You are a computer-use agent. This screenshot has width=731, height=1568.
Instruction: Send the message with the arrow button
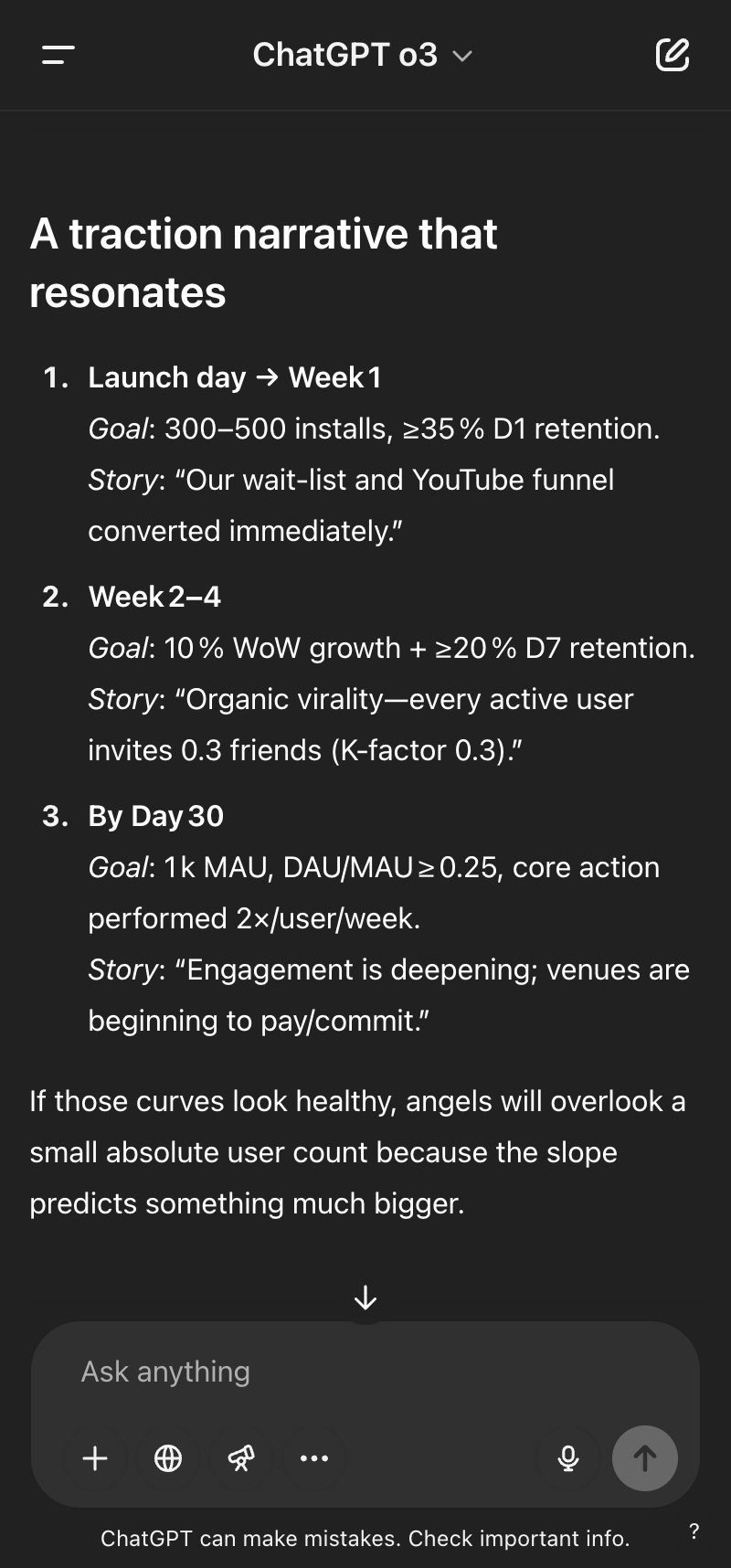(645, 1458)
